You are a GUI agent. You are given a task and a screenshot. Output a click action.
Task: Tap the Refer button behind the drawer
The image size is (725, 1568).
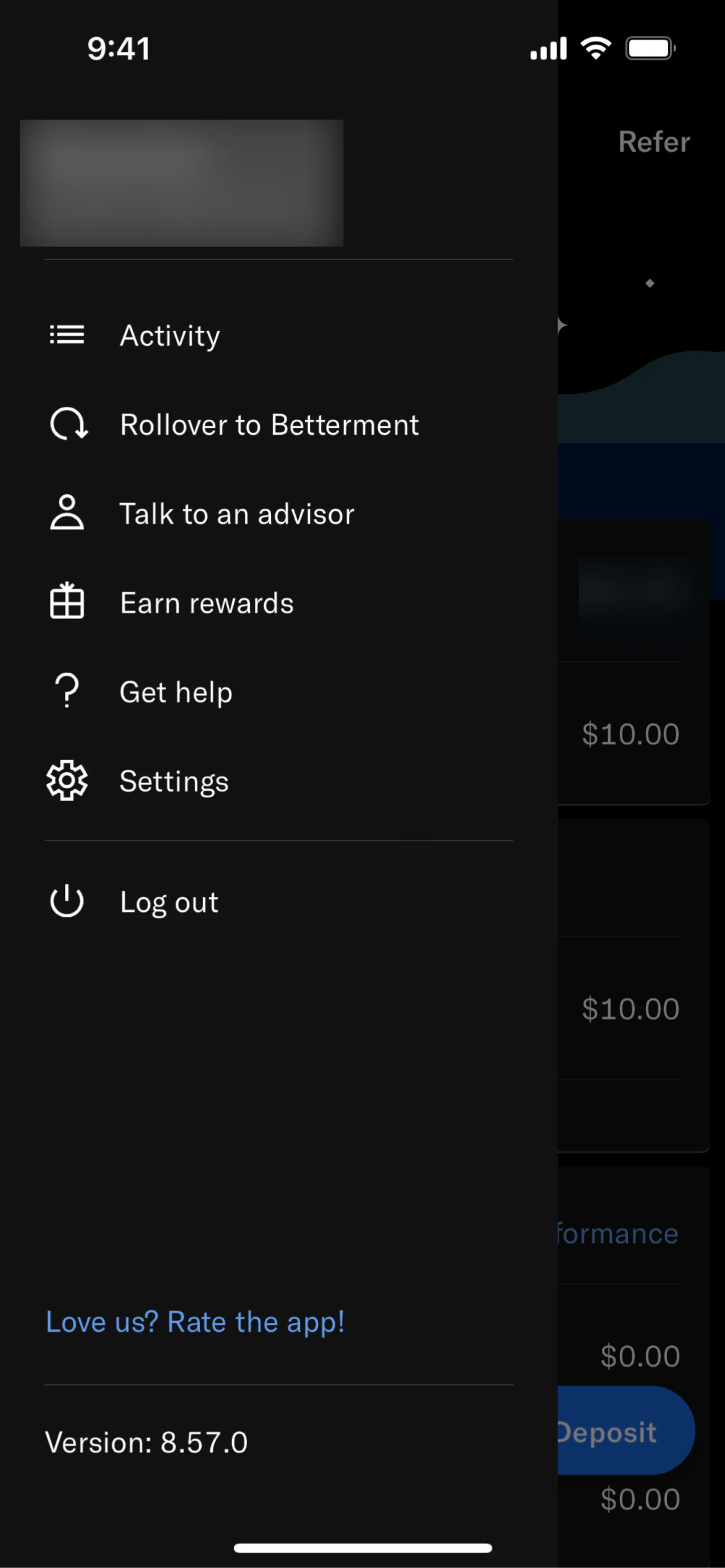click(654, 142)
